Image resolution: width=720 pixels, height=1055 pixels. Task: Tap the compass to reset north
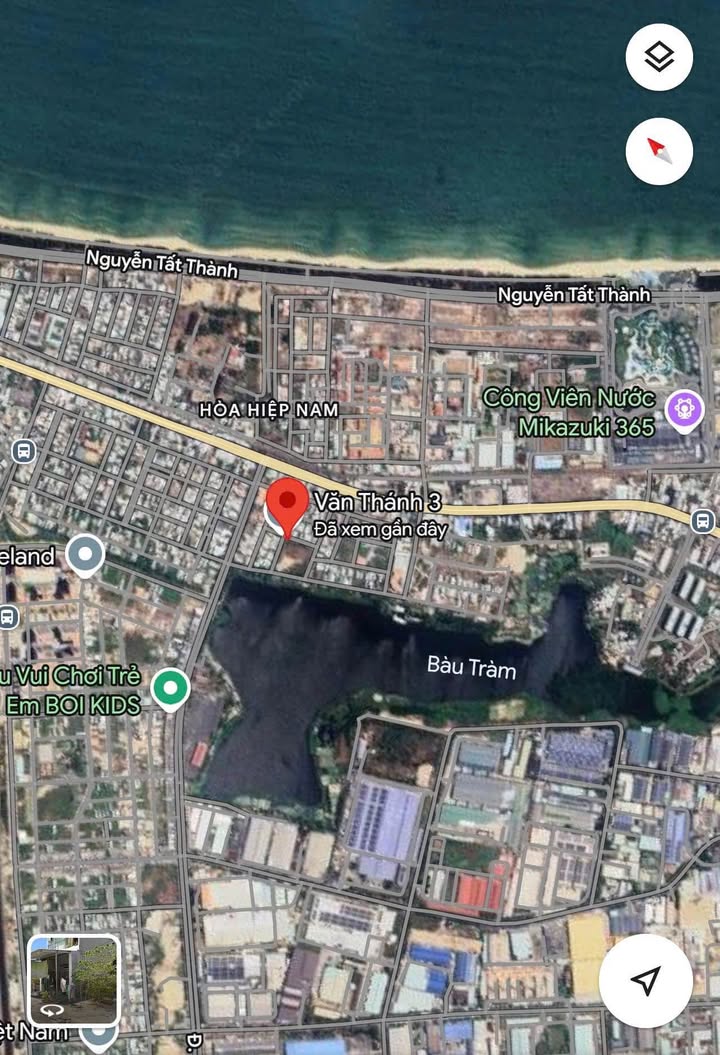coord(659,151)
